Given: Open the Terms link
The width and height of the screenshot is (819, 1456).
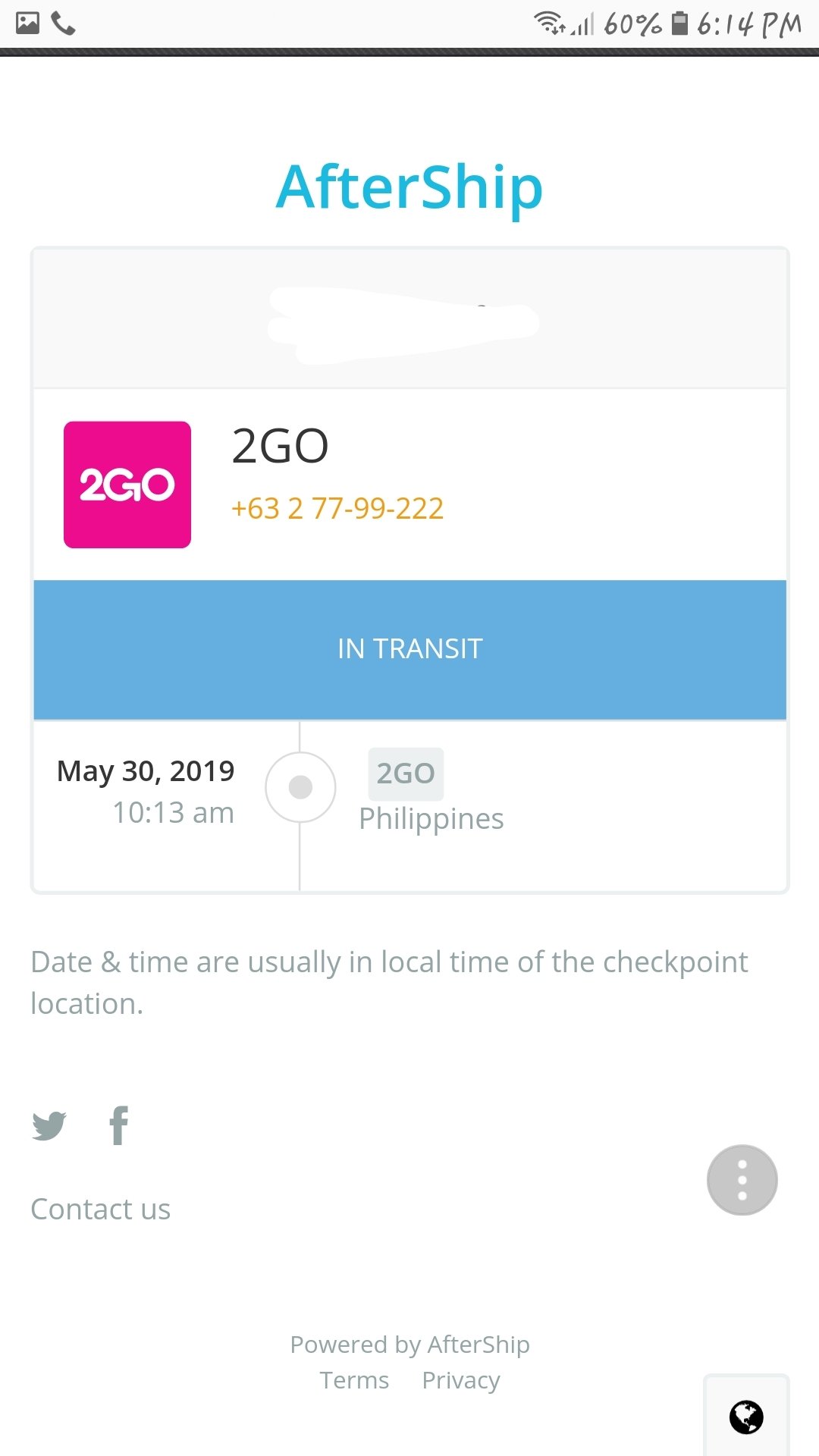Looking at the screenshot, I should point(354,1380).
